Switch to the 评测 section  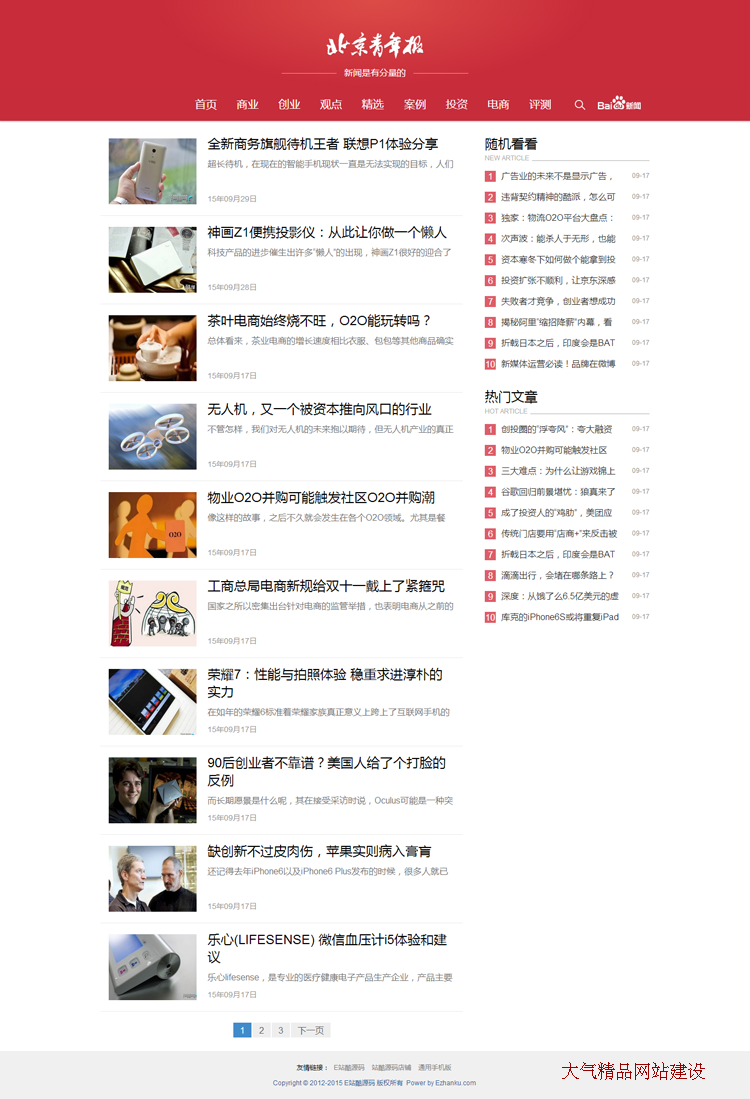(x=540, y=103)
